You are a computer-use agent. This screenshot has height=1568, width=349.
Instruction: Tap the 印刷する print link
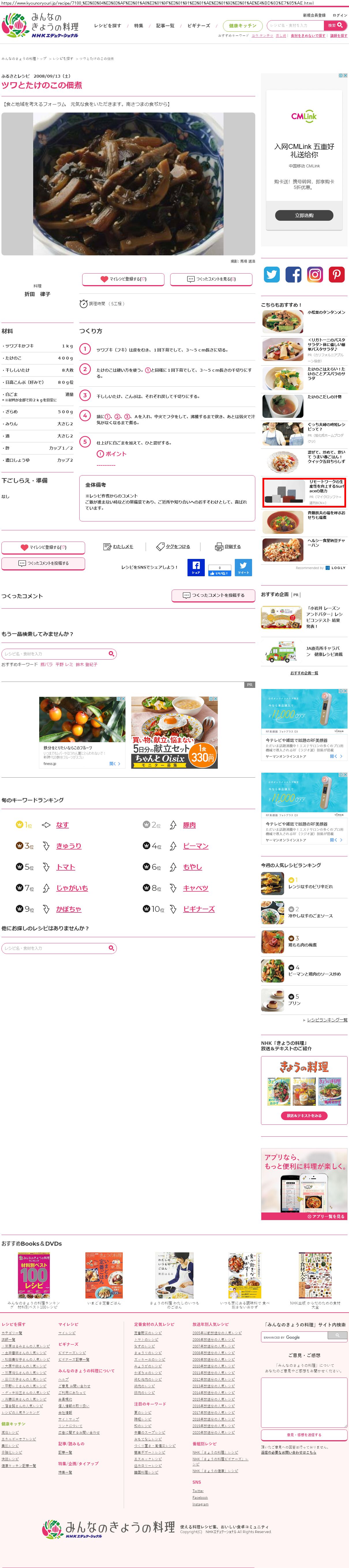pos(228,547)
